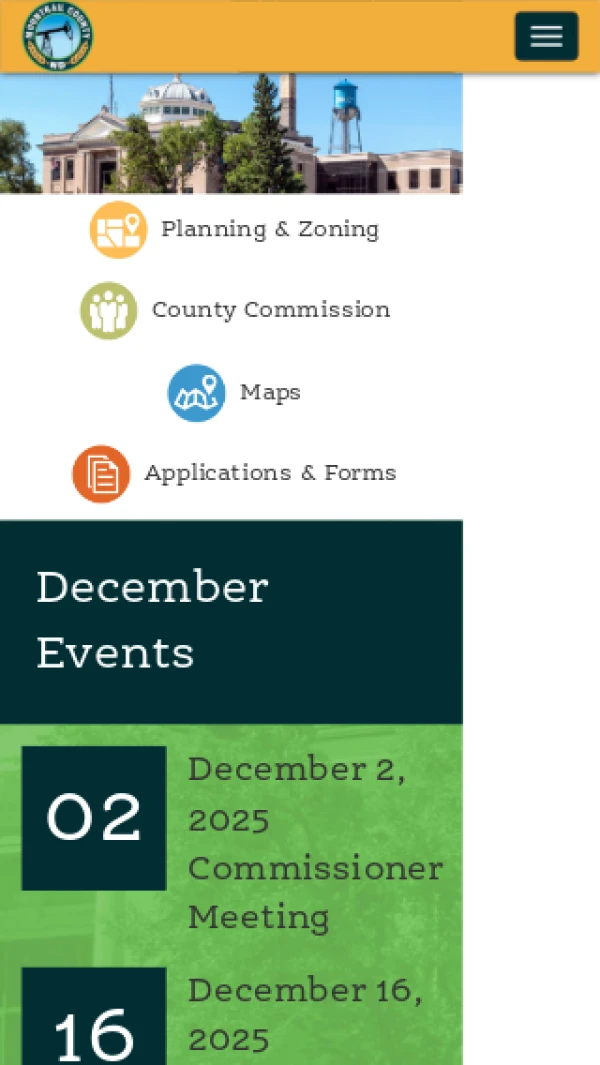Viewport: 600px width, 1065px height.
Task: Go to County Commission page
Action: tap(270, 310)
